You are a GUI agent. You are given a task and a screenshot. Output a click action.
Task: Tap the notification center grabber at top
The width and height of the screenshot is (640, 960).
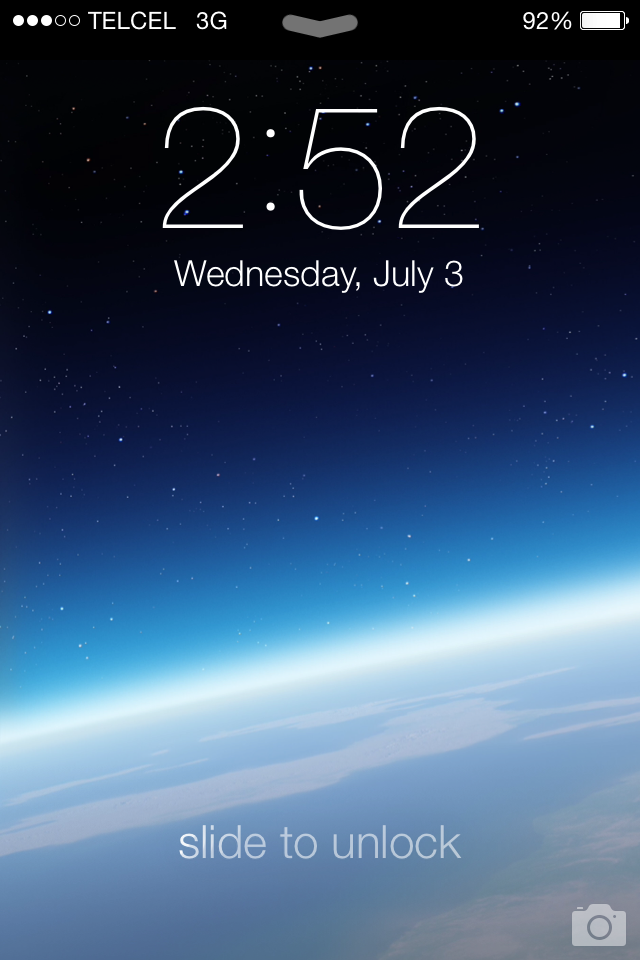[x=320, y=24]
